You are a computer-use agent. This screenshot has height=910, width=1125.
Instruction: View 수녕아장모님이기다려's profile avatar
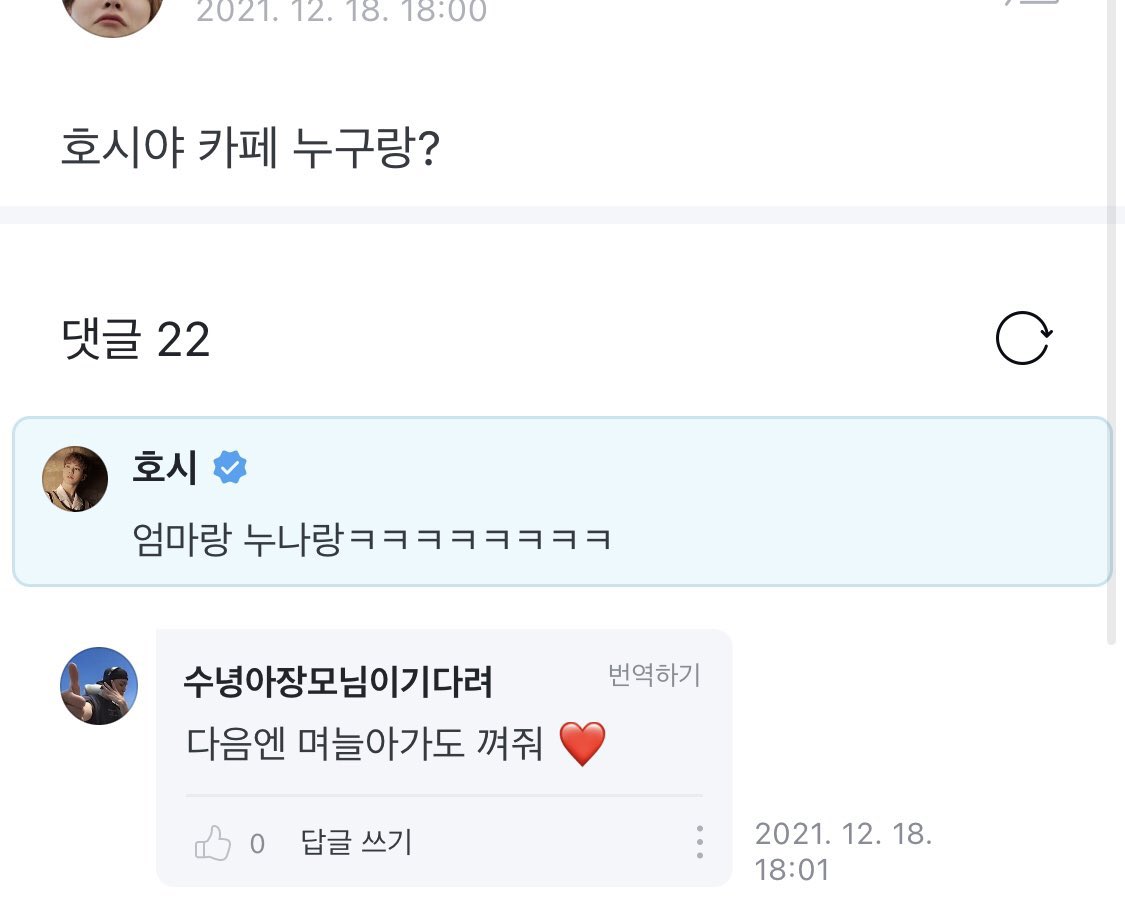(x=99, y=685)
